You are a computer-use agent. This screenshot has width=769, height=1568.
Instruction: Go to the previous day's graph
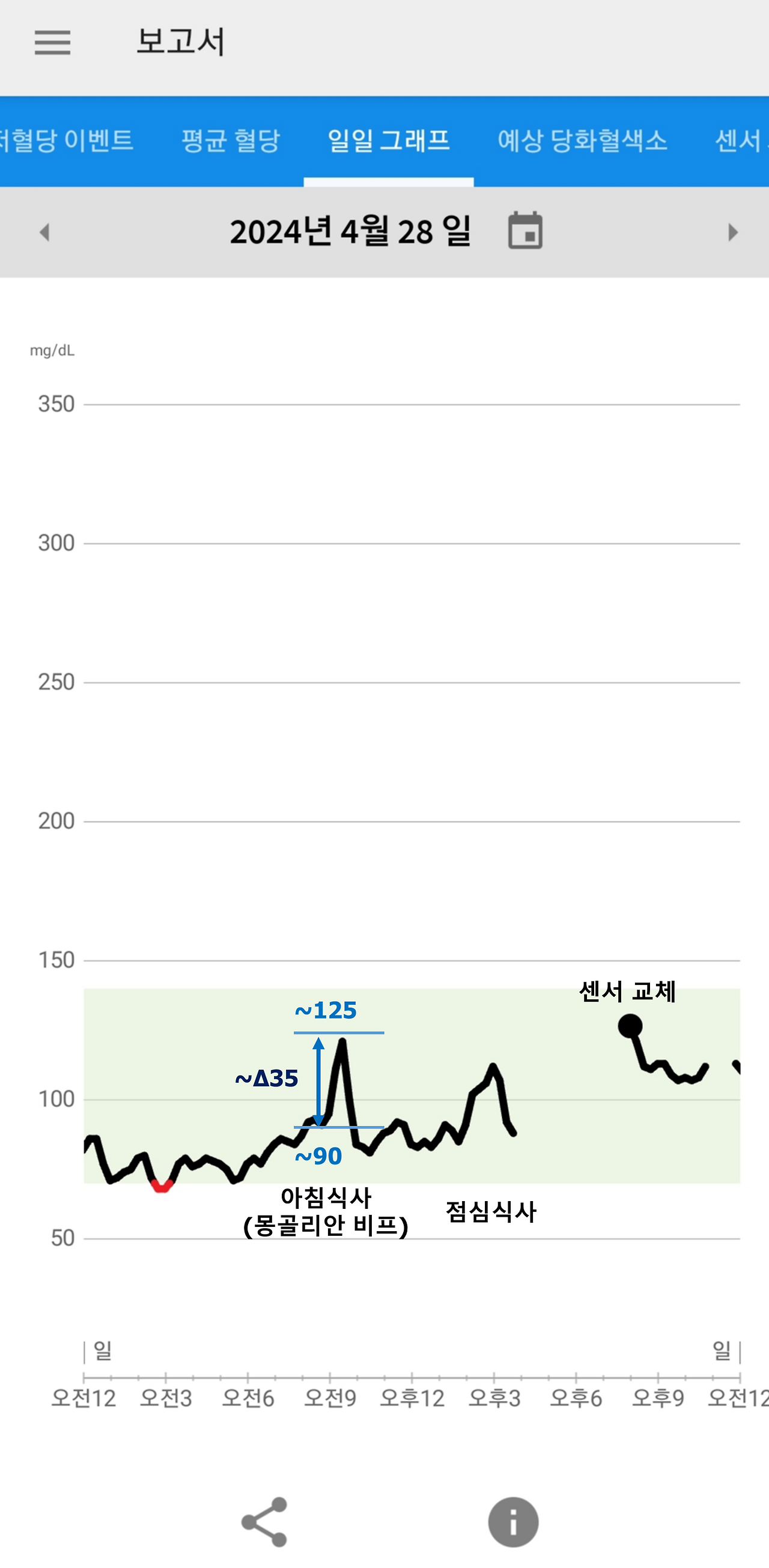pyautogui.click(x=44, y=232)
